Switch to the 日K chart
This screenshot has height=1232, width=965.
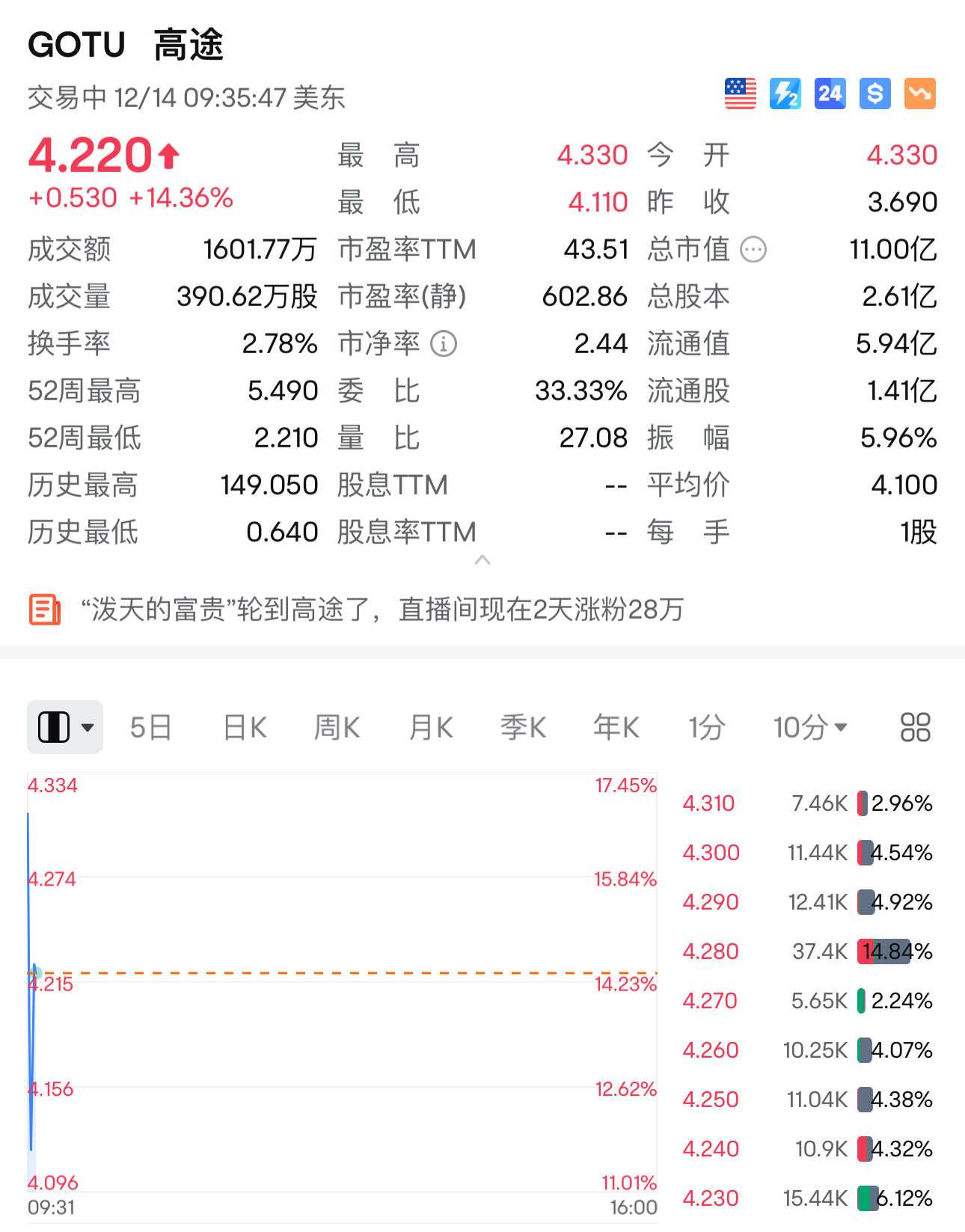[x=245, y=727]
